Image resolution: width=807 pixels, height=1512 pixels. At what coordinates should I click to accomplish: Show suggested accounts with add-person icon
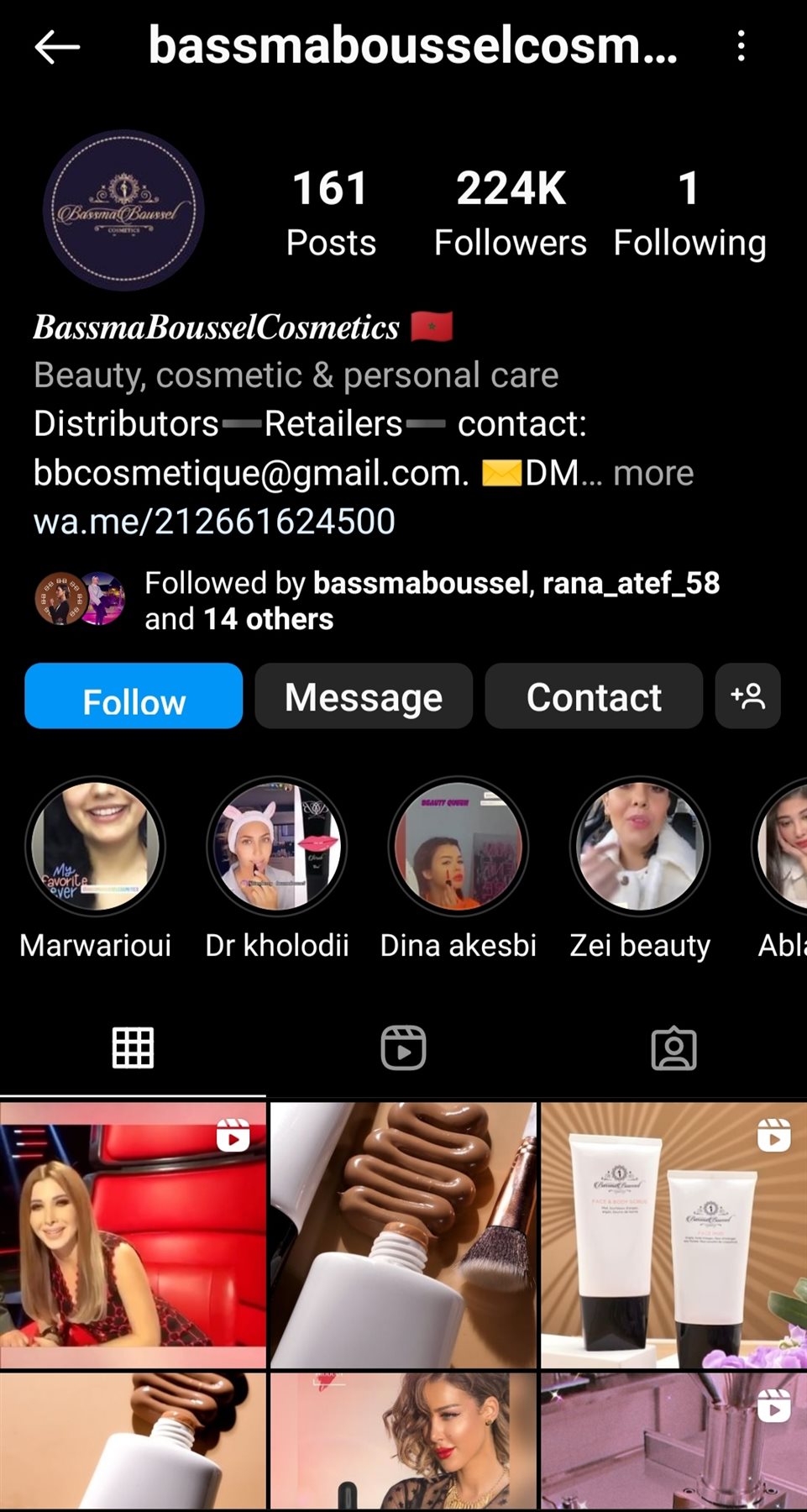(747, 696)
